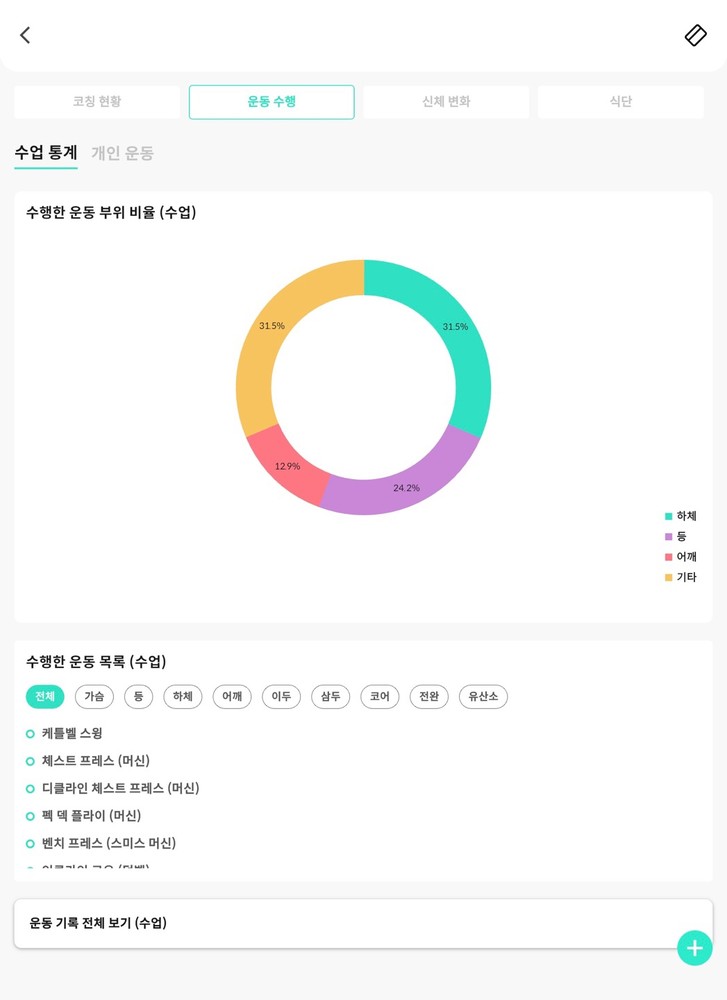Filter exercises by 가슴
This screenshot has width=727, height=1000.
[94, 697]
